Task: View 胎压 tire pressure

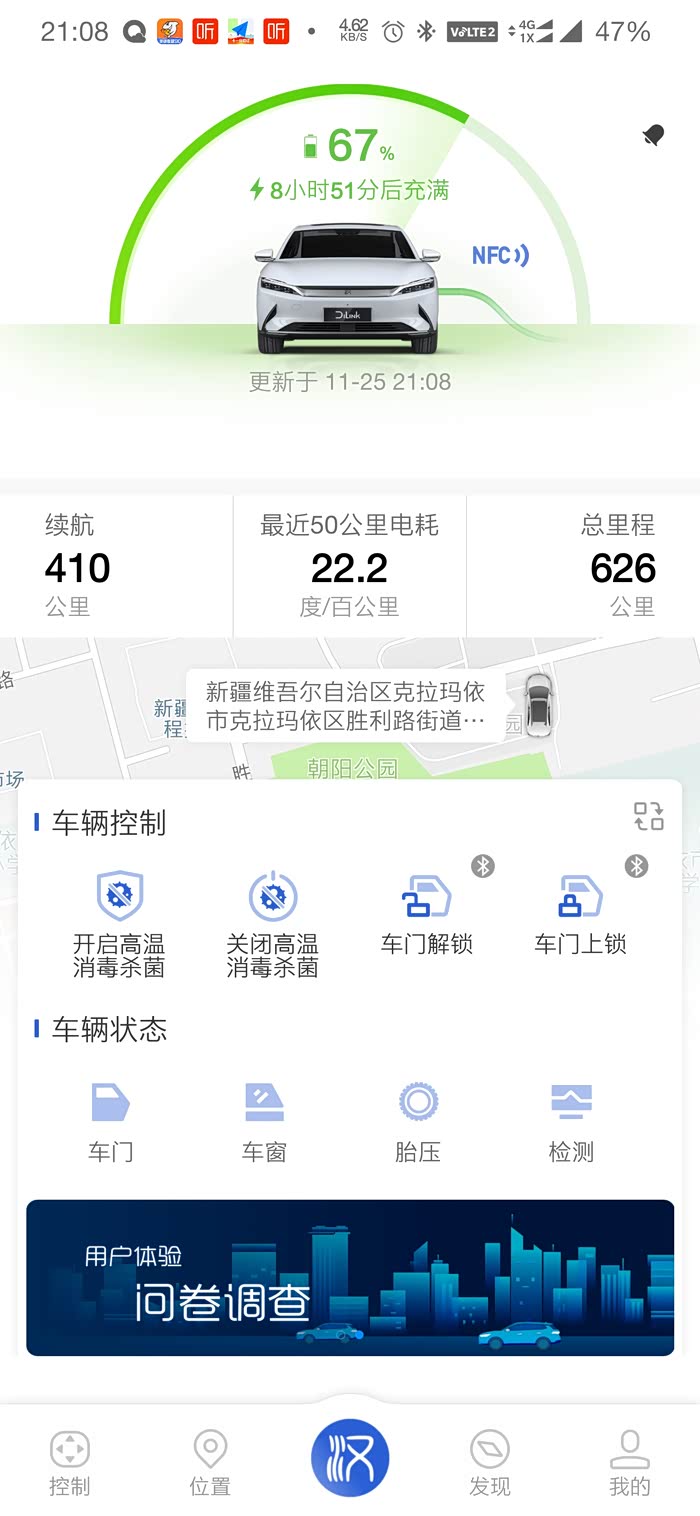Action: (418, 1121)
